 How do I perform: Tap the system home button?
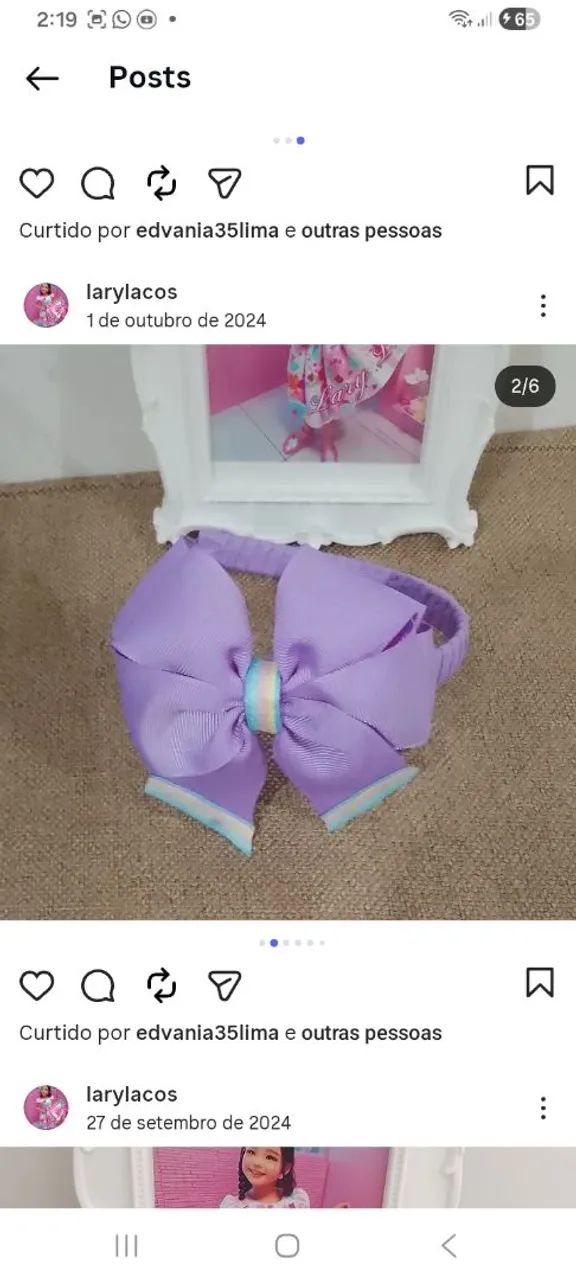point(287,1245)
